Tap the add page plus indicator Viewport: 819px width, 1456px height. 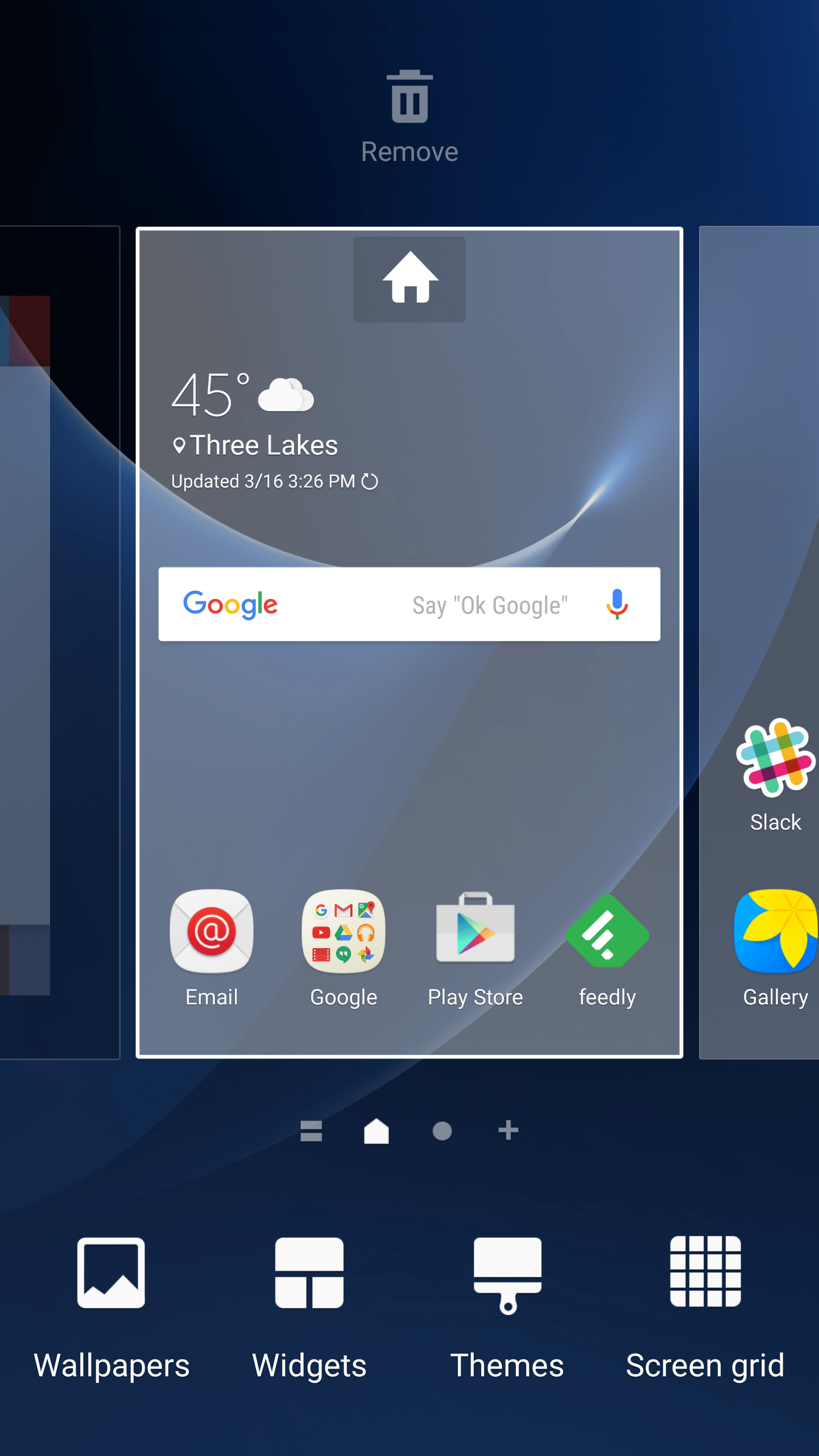508,1130
